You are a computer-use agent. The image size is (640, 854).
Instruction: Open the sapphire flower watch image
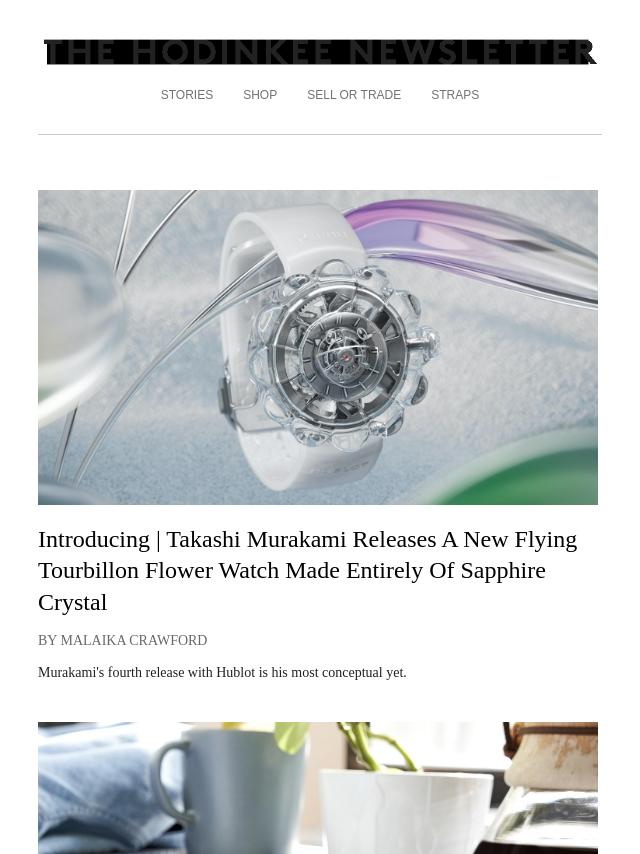318,347
